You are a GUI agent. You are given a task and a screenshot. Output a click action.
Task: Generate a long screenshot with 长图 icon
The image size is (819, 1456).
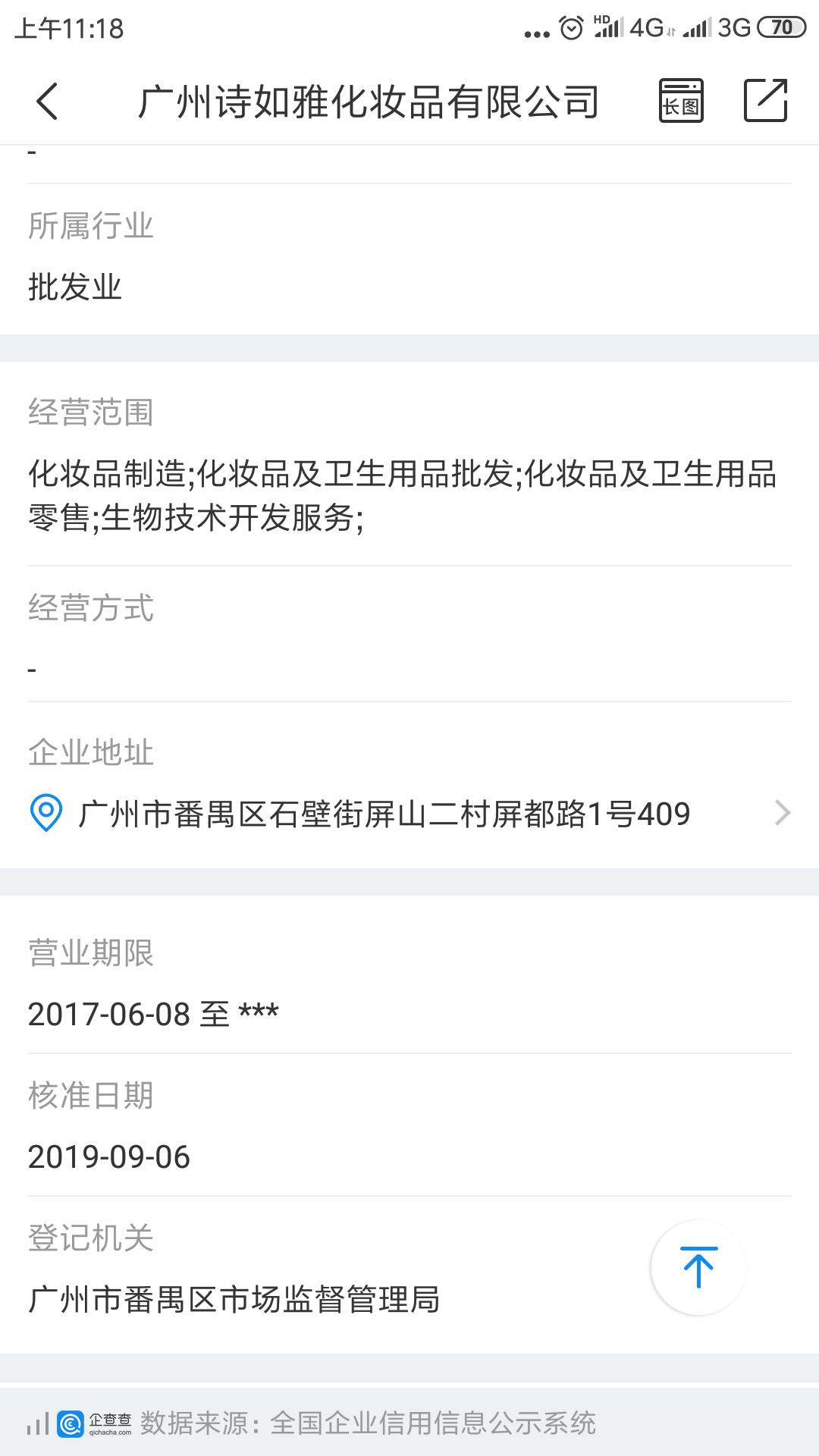tap(680, 100)
